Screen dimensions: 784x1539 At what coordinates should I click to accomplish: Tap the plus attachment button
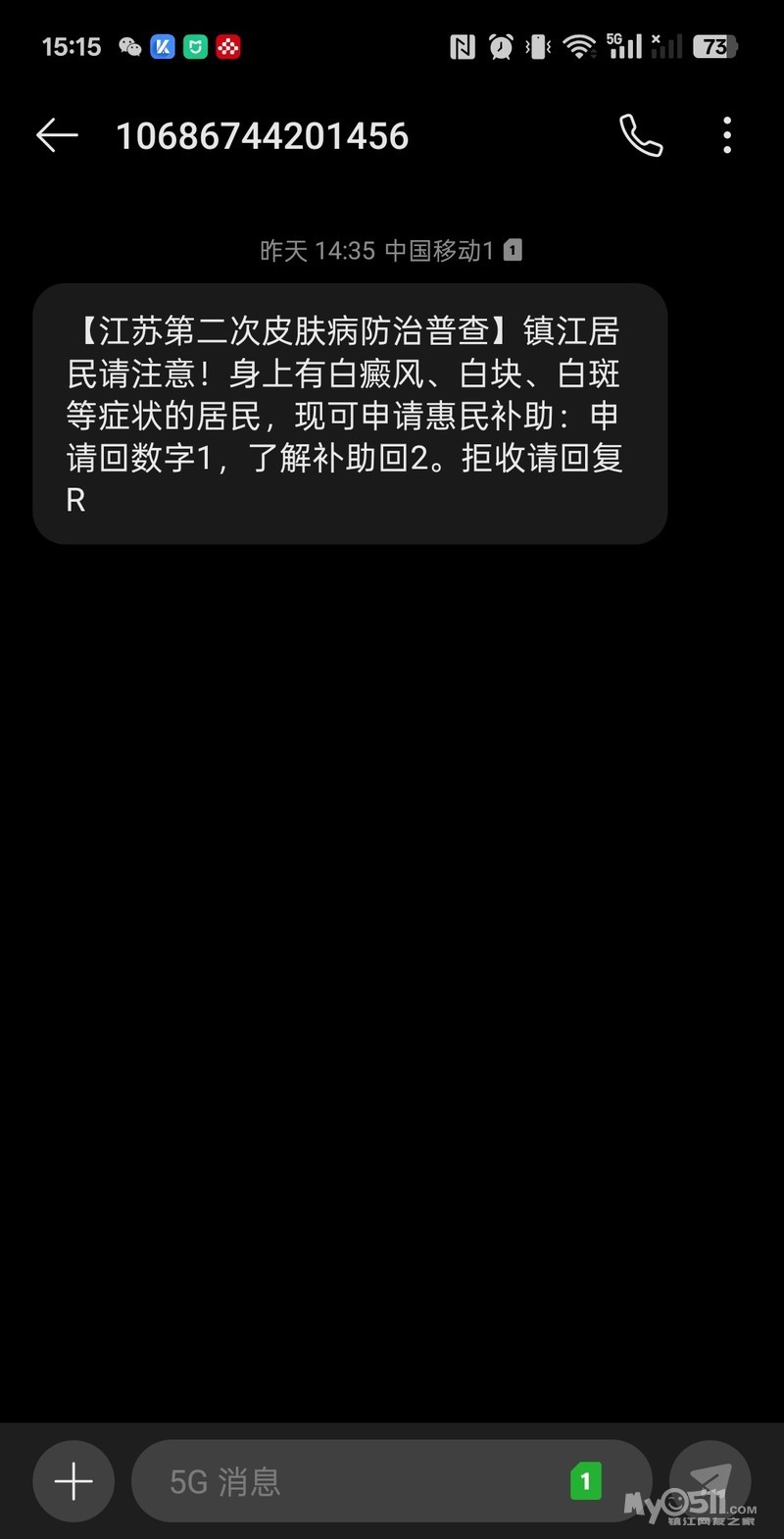[73, 1481]
